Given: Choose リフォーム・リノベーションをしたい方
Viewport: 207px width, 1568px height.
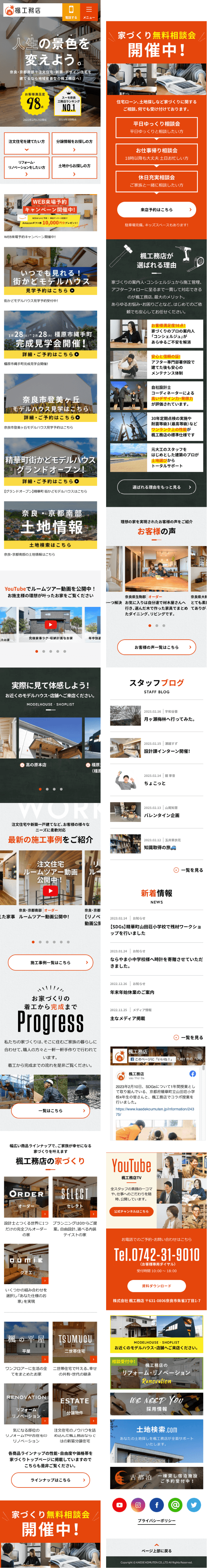Looking at the screenshot, I should [x=26, y=167].
